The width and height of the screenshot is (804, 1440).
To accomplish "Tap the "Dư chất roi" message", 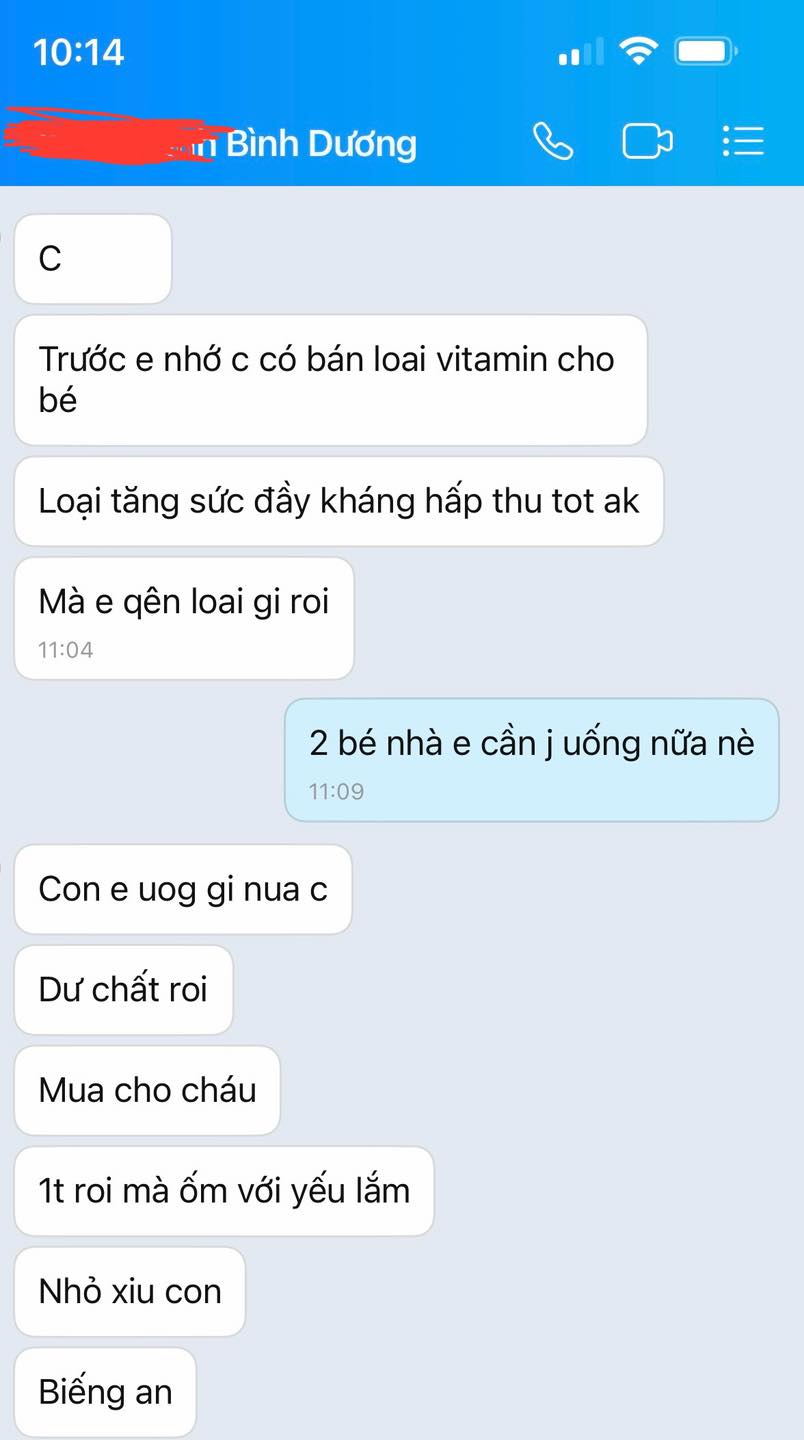I will coord(123,990).
